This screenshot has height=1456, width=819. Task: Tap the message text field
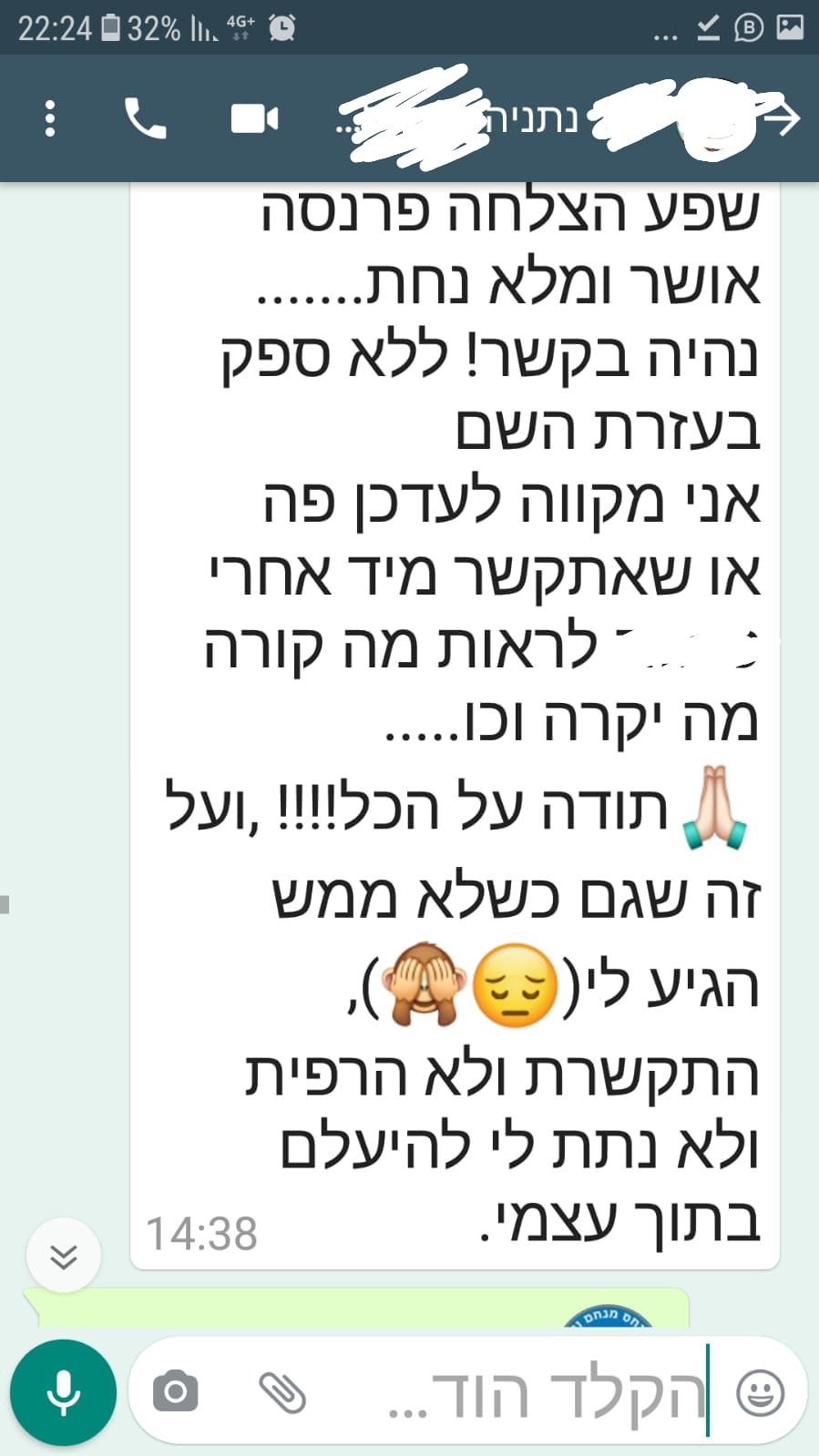point(537,1391)
